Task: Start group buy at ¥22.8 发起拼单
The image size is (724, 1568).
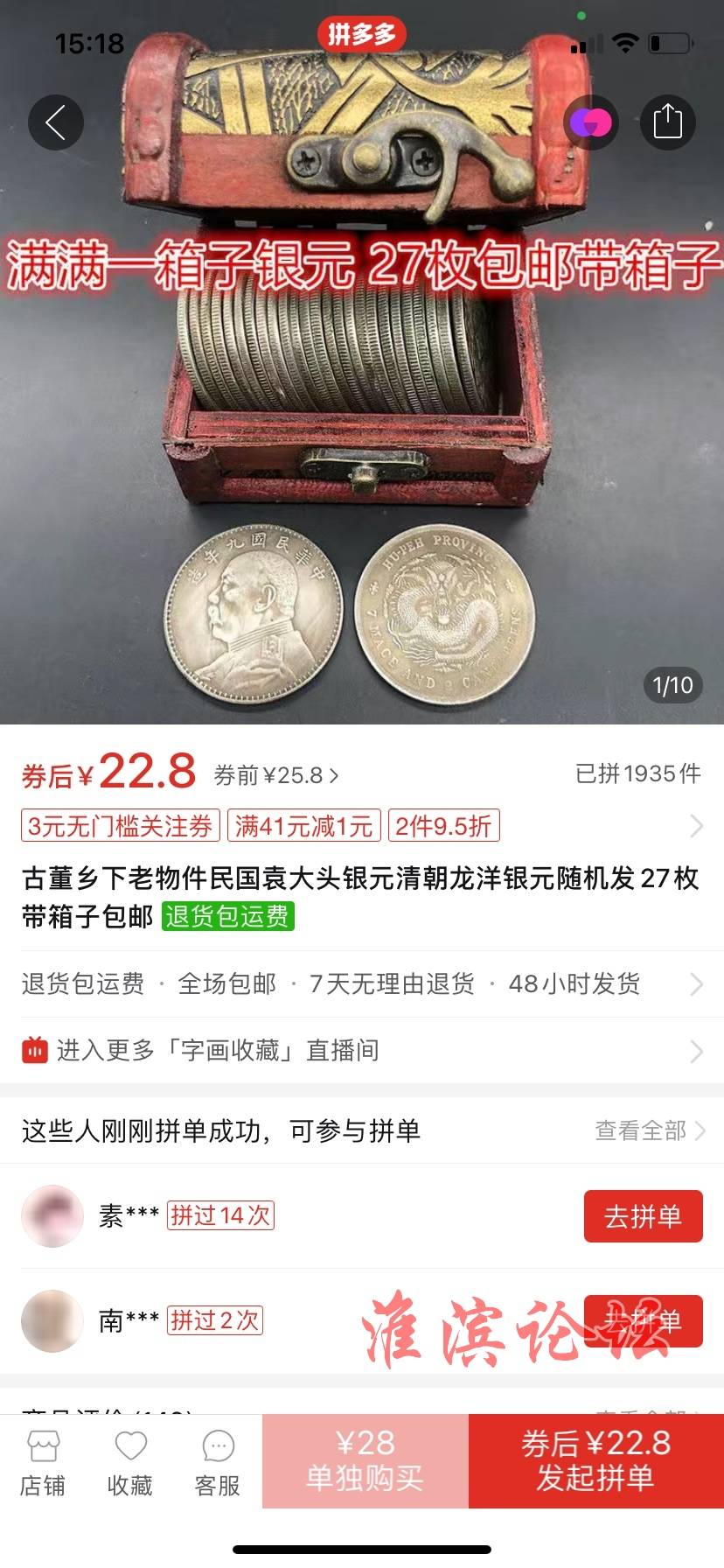Action: coord(595,1460)
